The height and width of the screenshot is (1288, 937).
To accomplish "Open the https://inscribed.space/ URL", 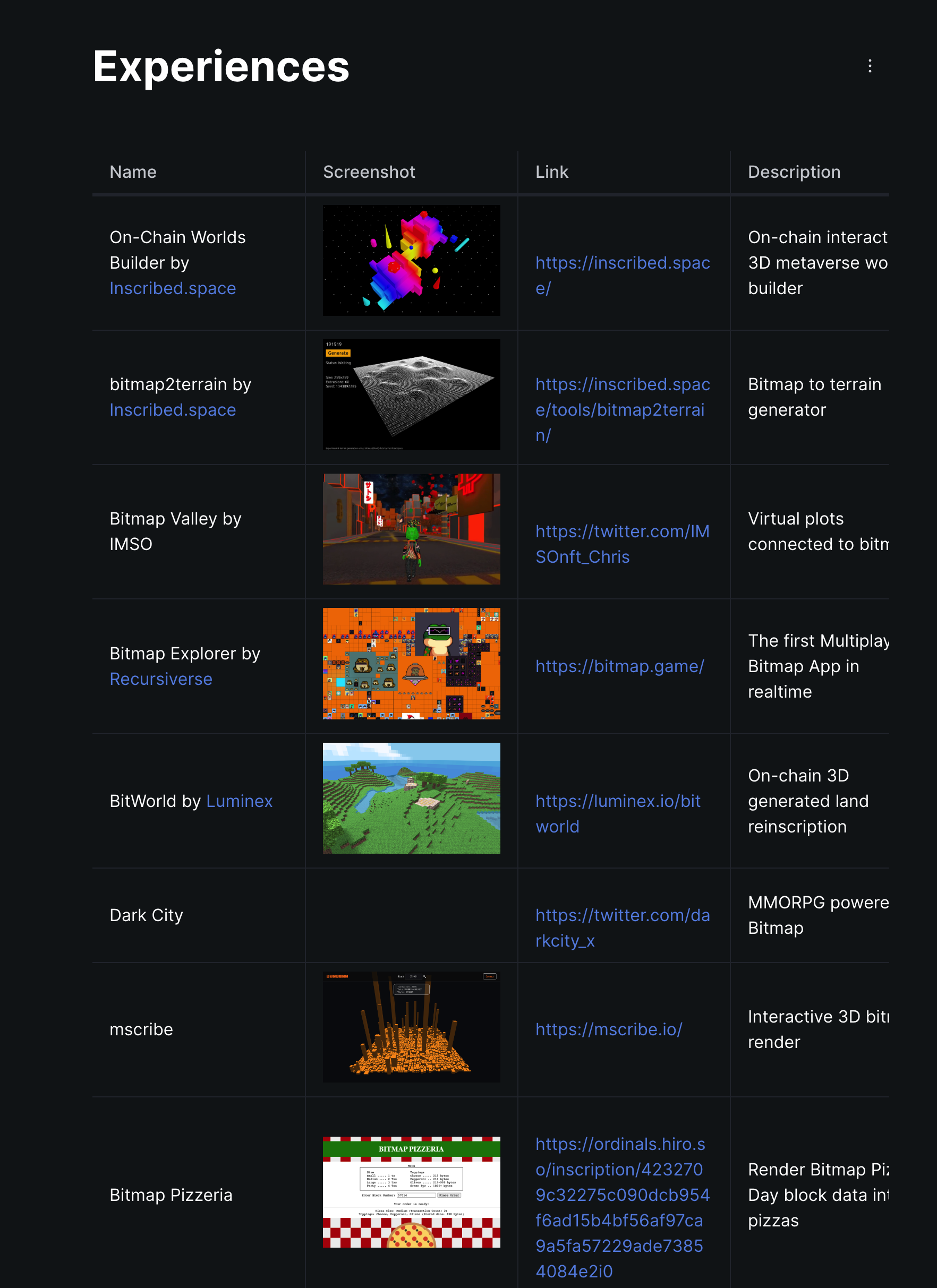I will [x=622, y=276].
